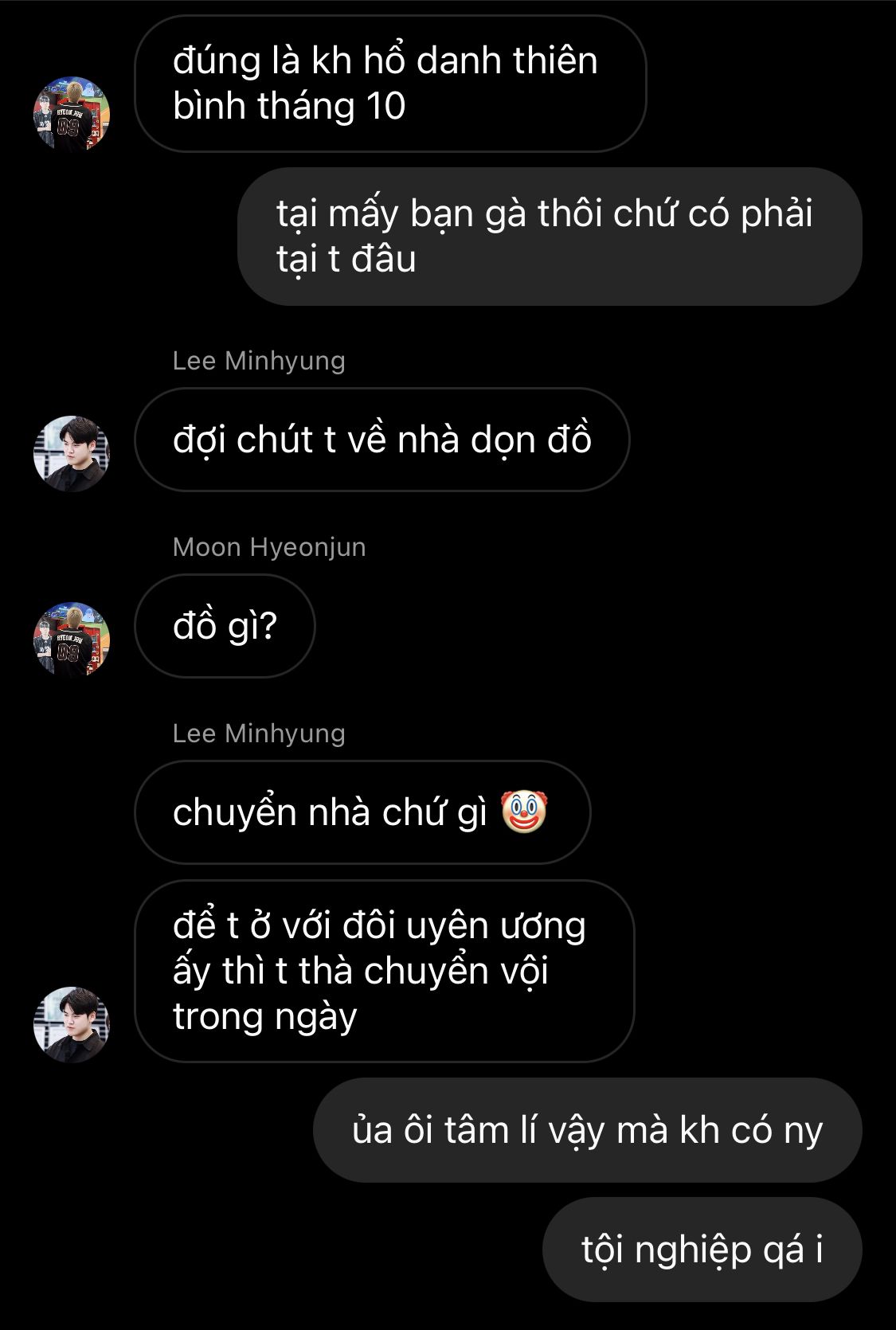View the profile picture beside "đôi uyên ương" message
Screen dimensions: 896x1330
(x=72, y=1024)
